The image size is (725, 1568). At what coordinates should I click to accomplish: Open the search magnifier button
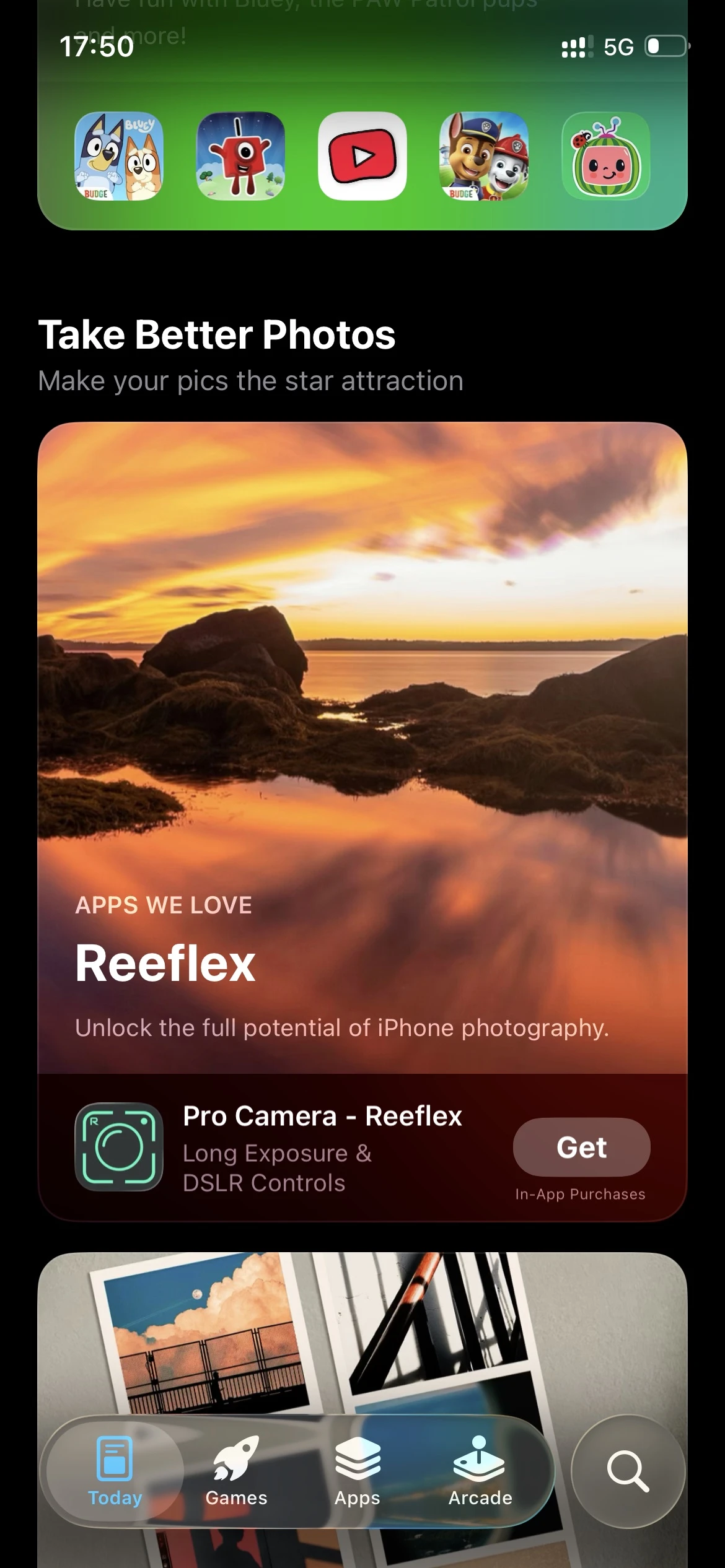point(628,1471)
